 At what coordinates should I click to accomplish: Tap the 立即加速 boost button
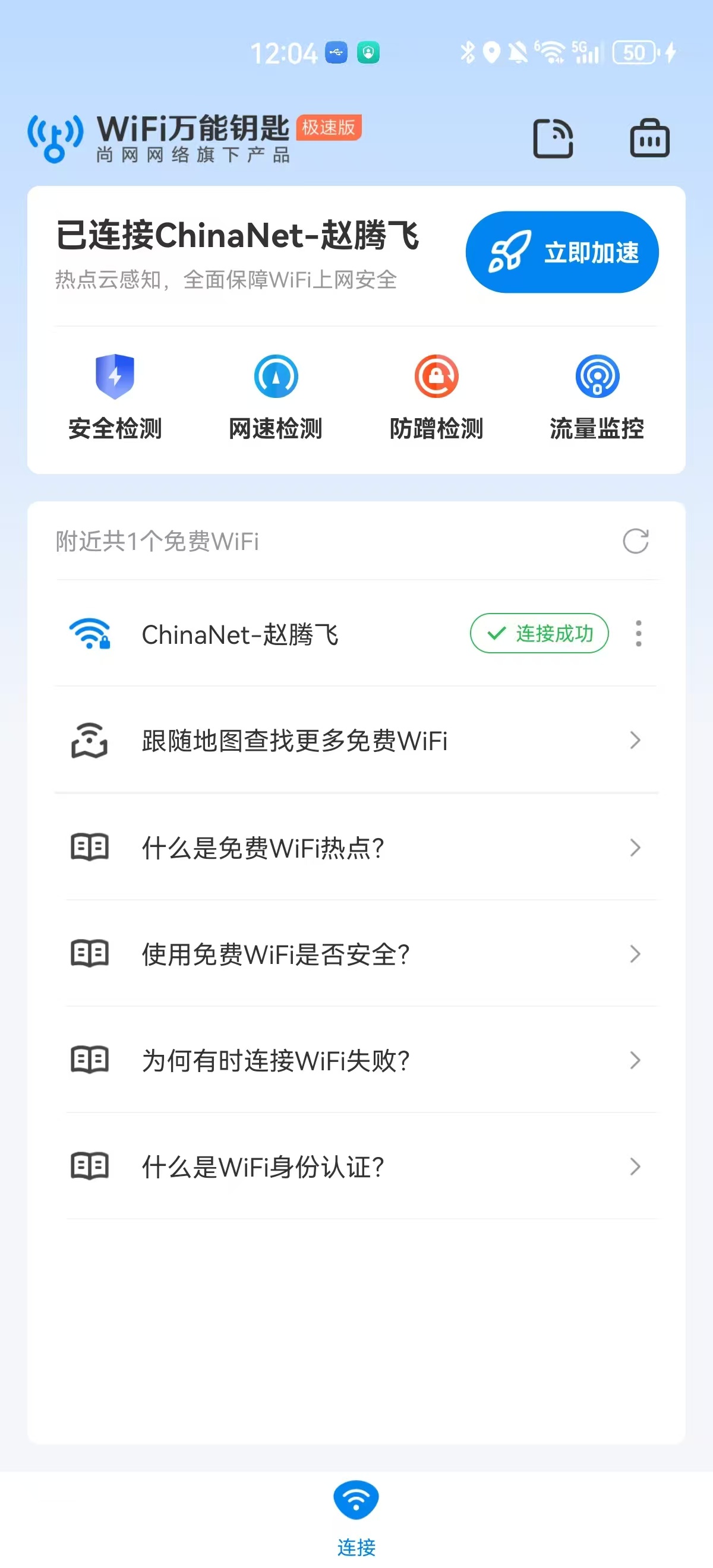coord(561,252)
